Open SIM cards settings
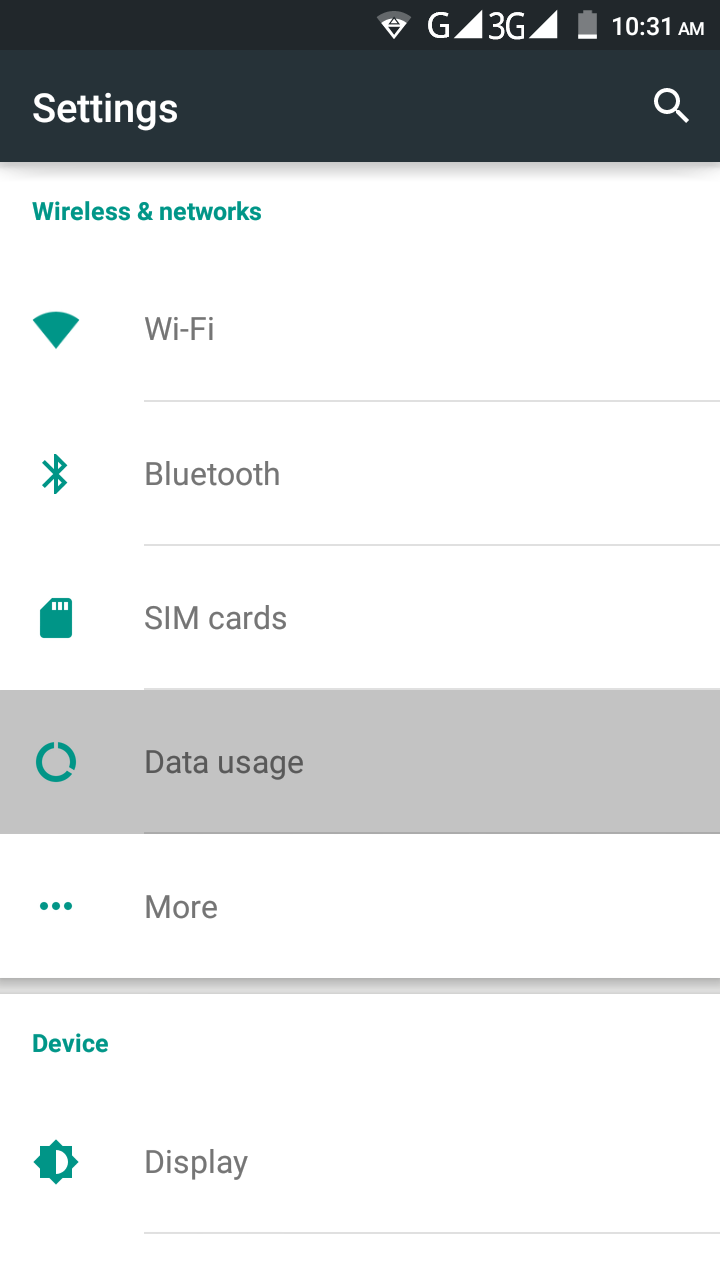 (360, 618)
